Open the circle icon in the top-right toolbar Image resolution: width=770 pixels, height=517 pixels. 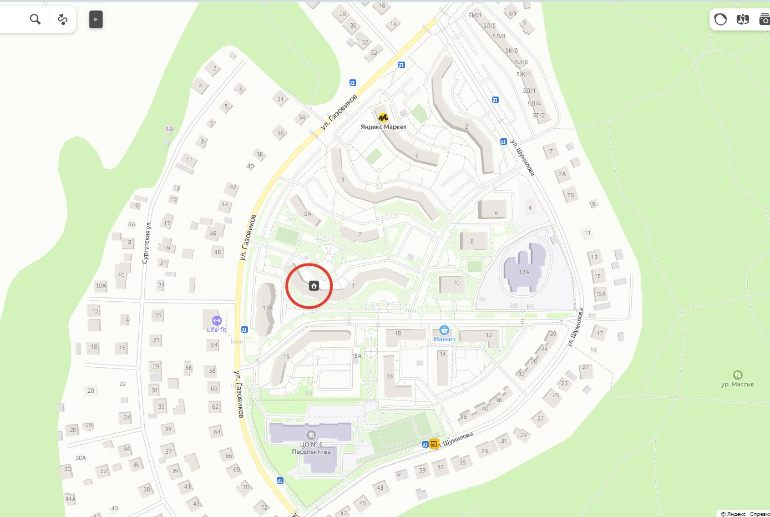[720, 19]
